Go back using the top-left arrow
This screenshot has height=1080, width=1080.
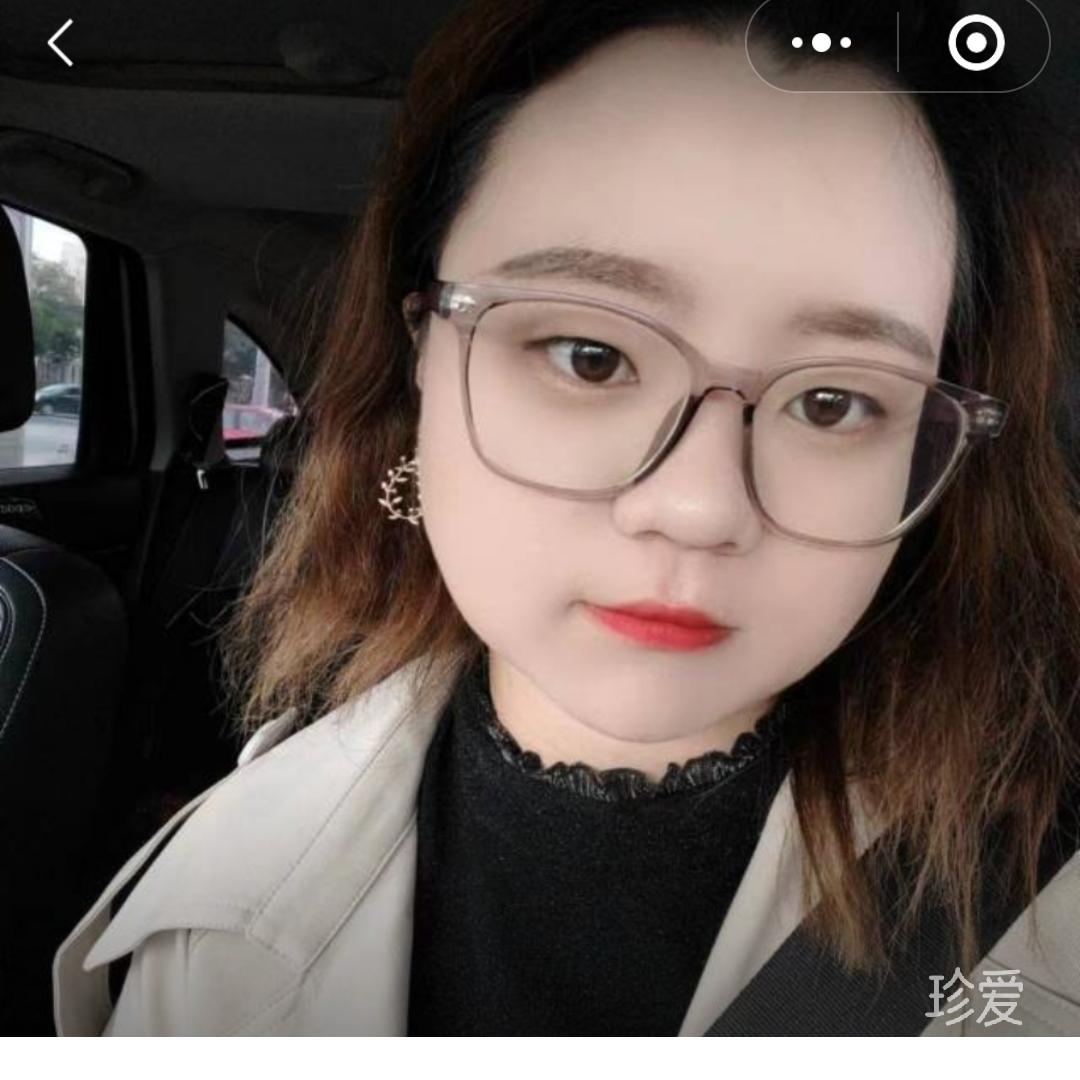[60, 44]
